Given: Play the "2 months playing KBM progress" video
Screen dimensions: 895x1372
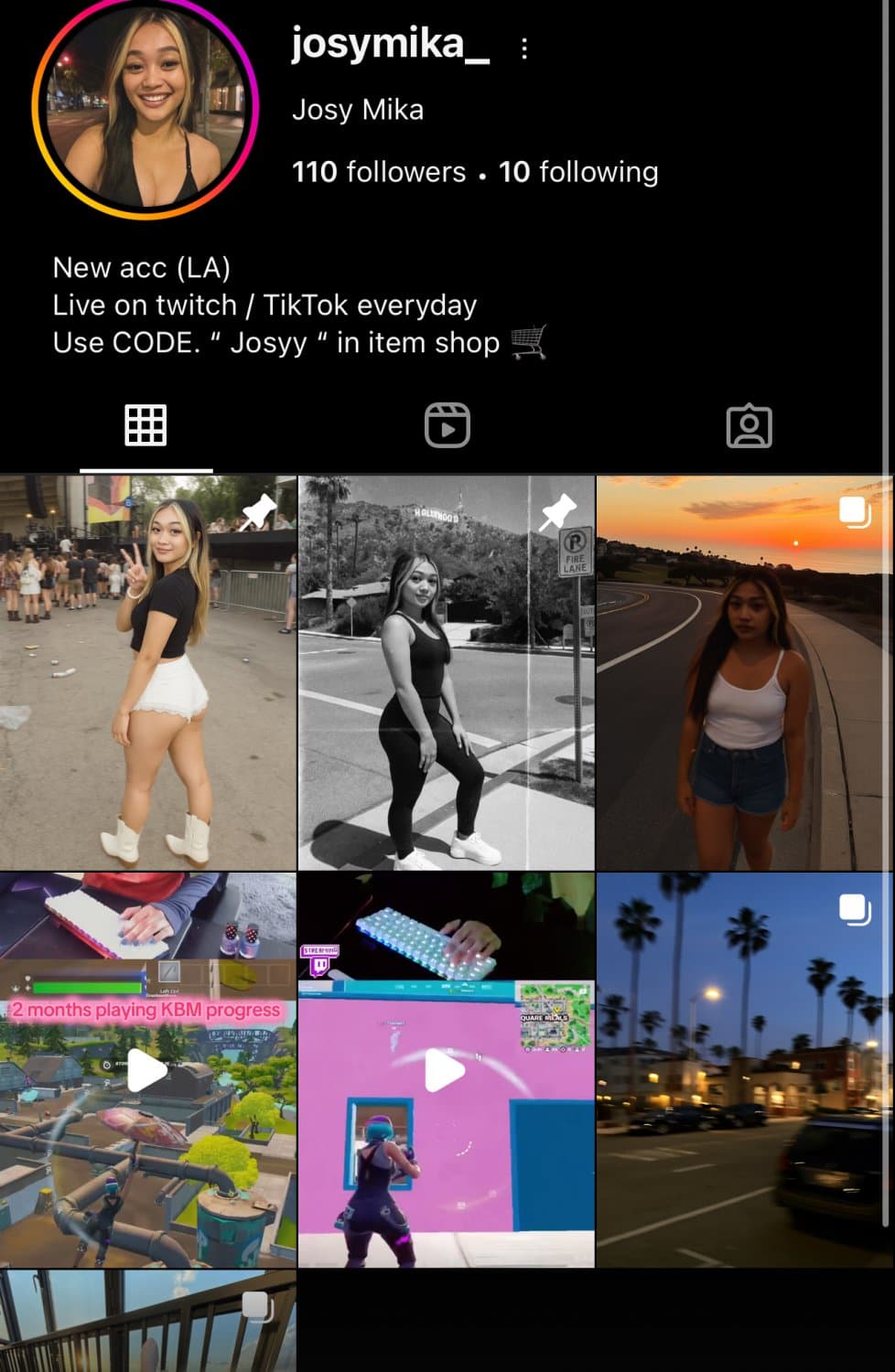Looking at the screenshot, I should (x=147, y=1070).
